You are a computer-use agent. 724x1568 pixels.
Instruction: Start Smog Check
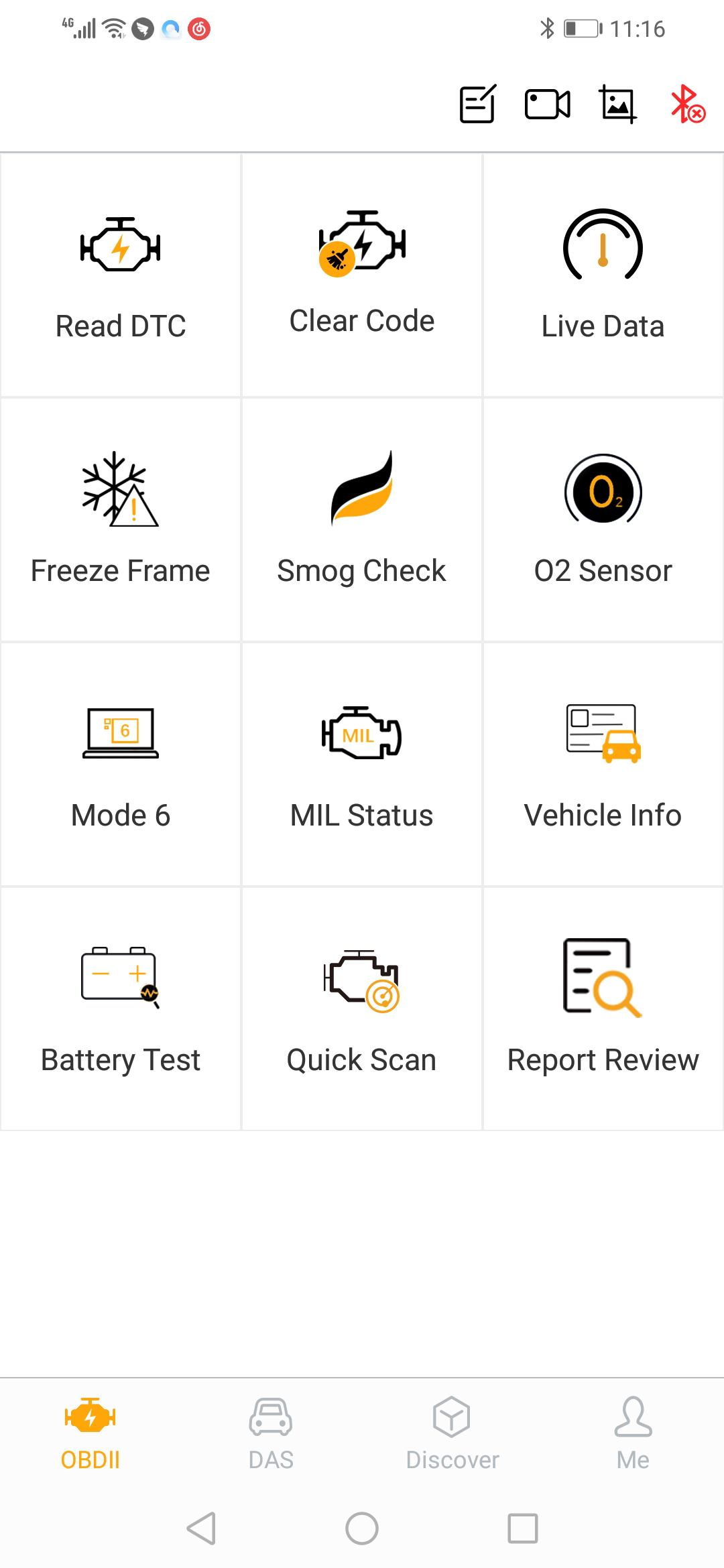362,520
